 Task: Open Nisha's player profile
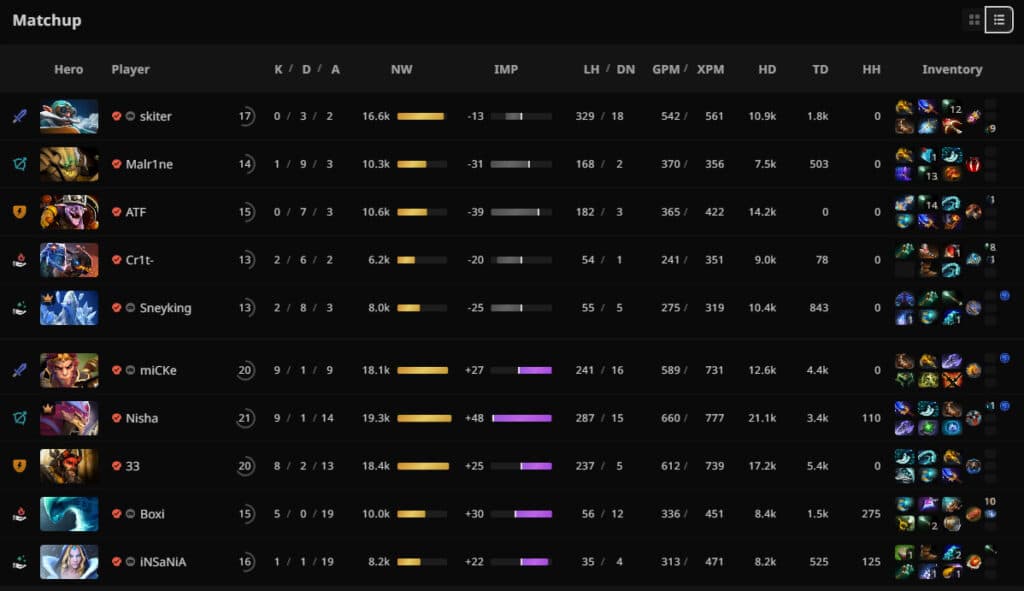[x=141, y=418]
